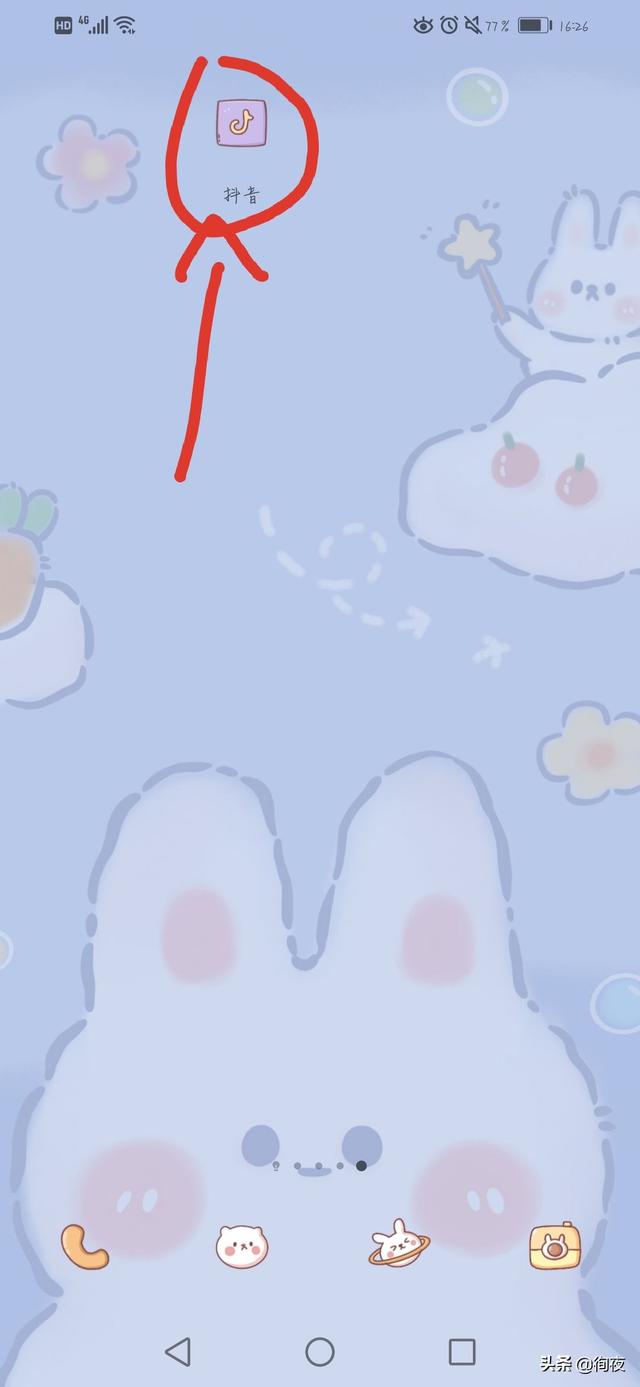The height and width of the screenshot is (1387, 640).
Task: Open the bunny planet dock app
Action: coord(399,1244)
